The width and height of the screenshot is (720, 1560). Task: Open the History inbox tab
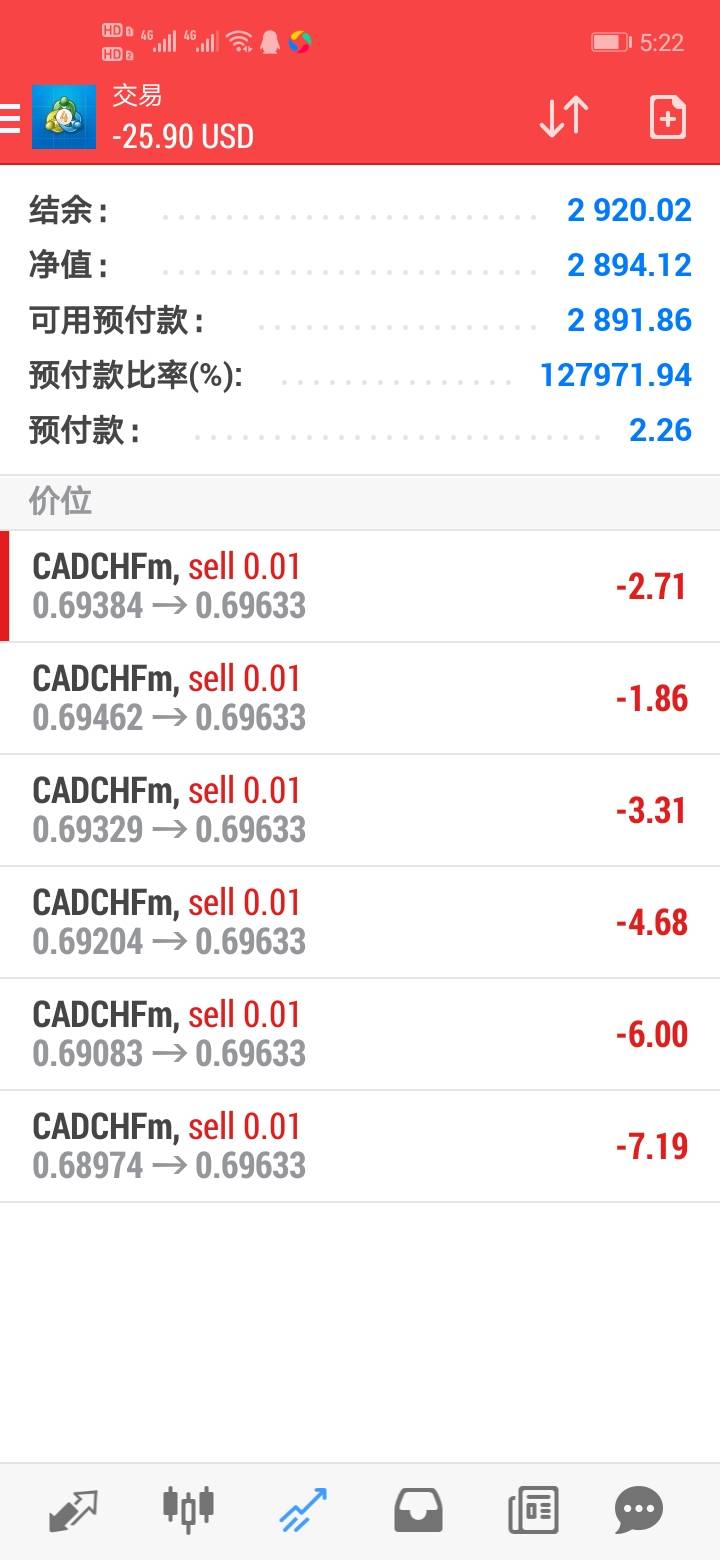point(418,1511)
